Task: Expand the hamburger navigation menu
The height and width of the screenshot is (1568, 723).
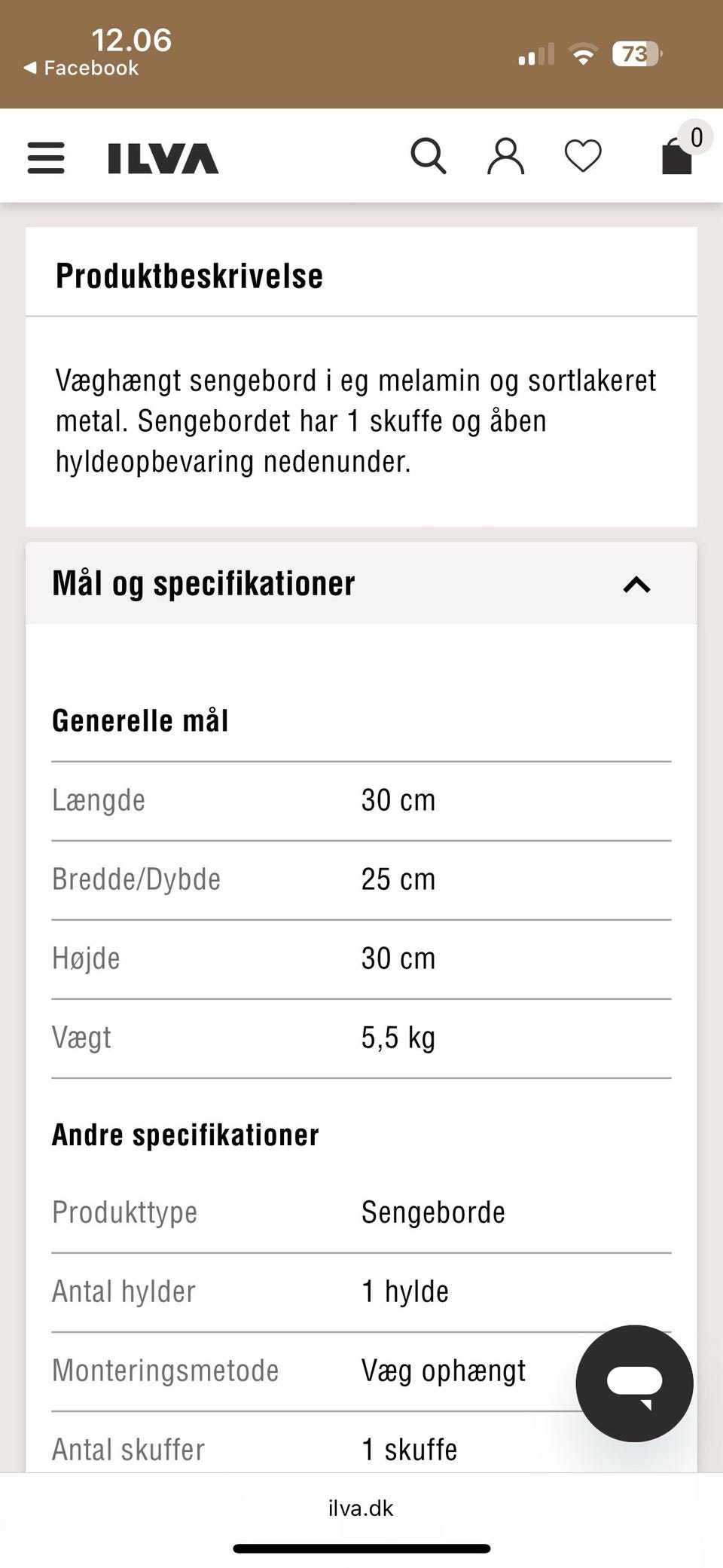Action: click(45, 157)
